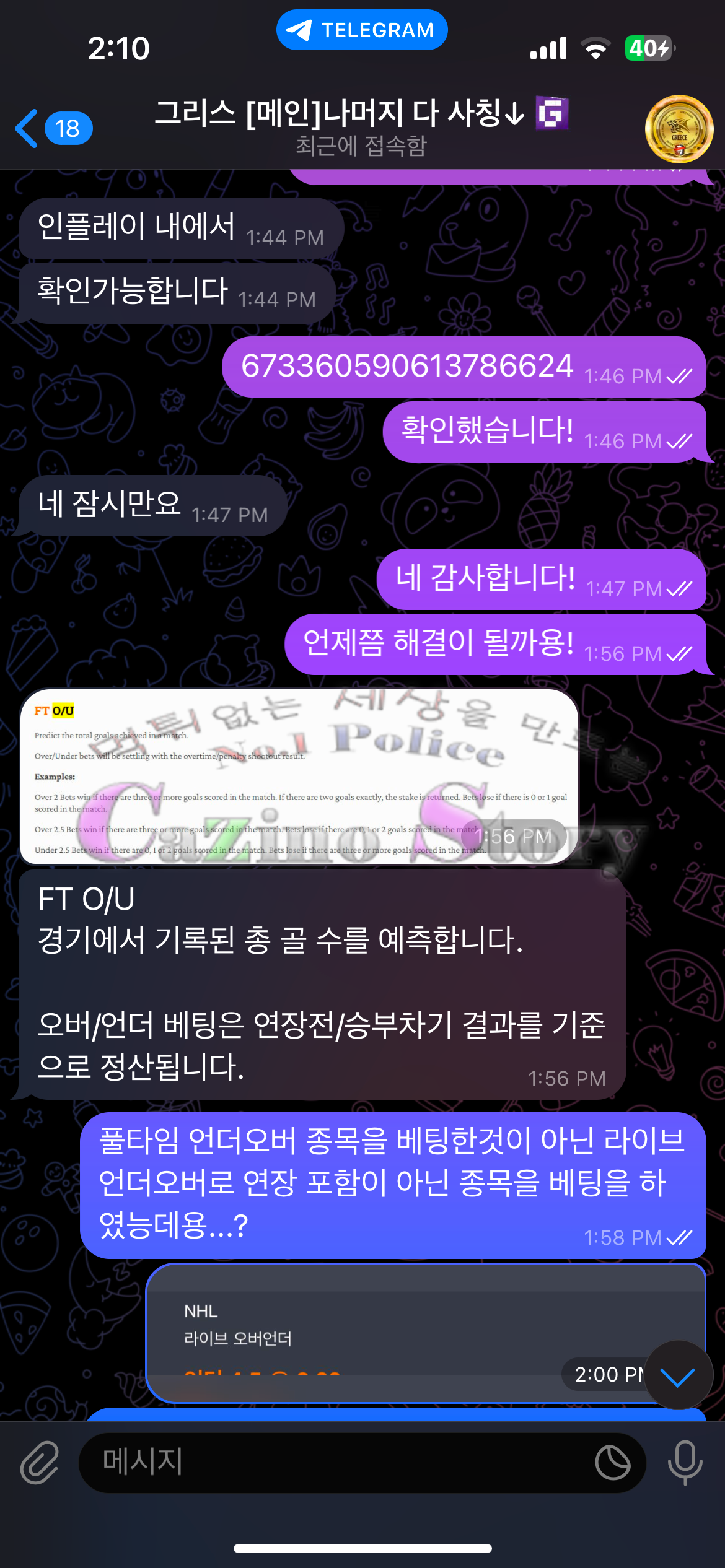Open chat info from the title header
The image size is (725, 1568).
(361, 127)
